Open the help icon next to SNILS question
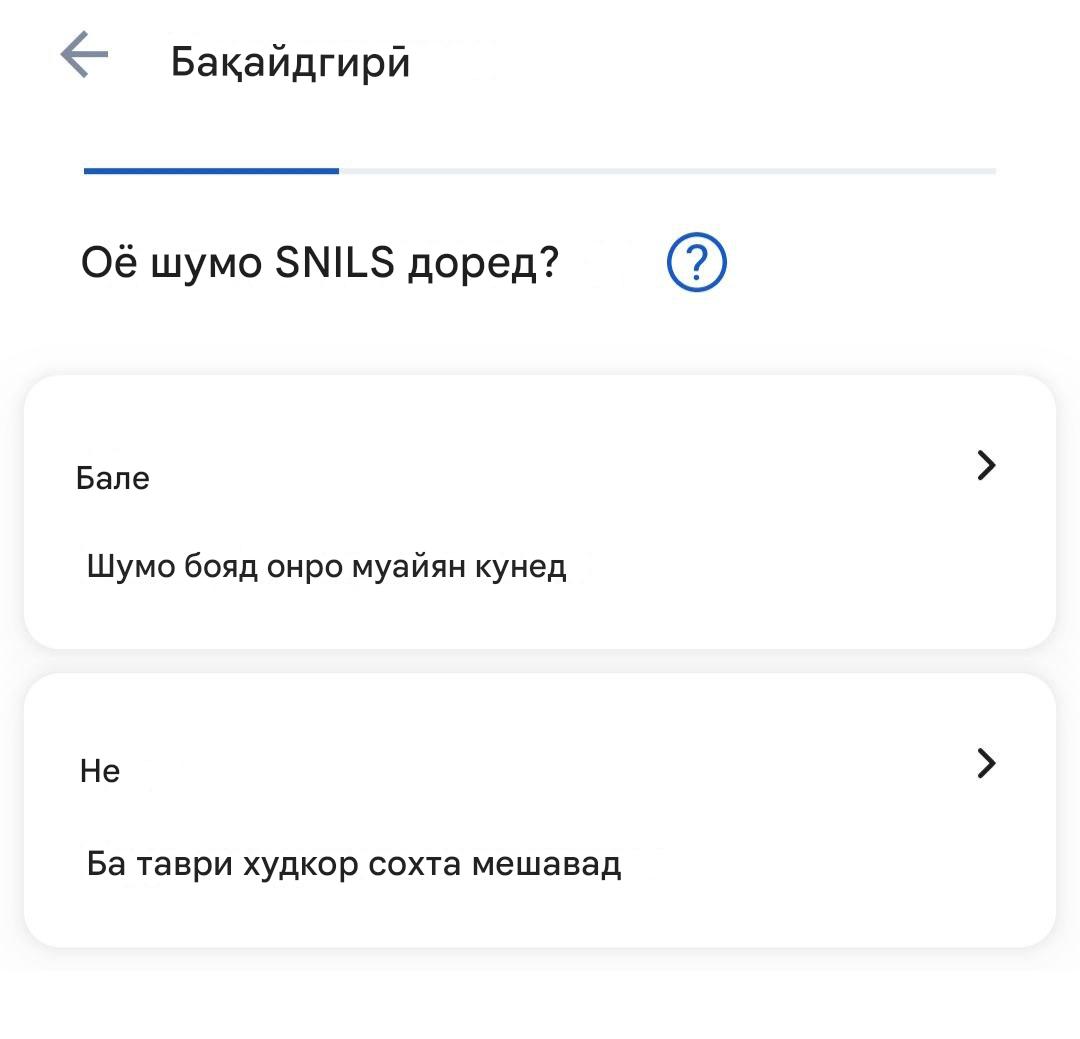 (x=696, y=264)
